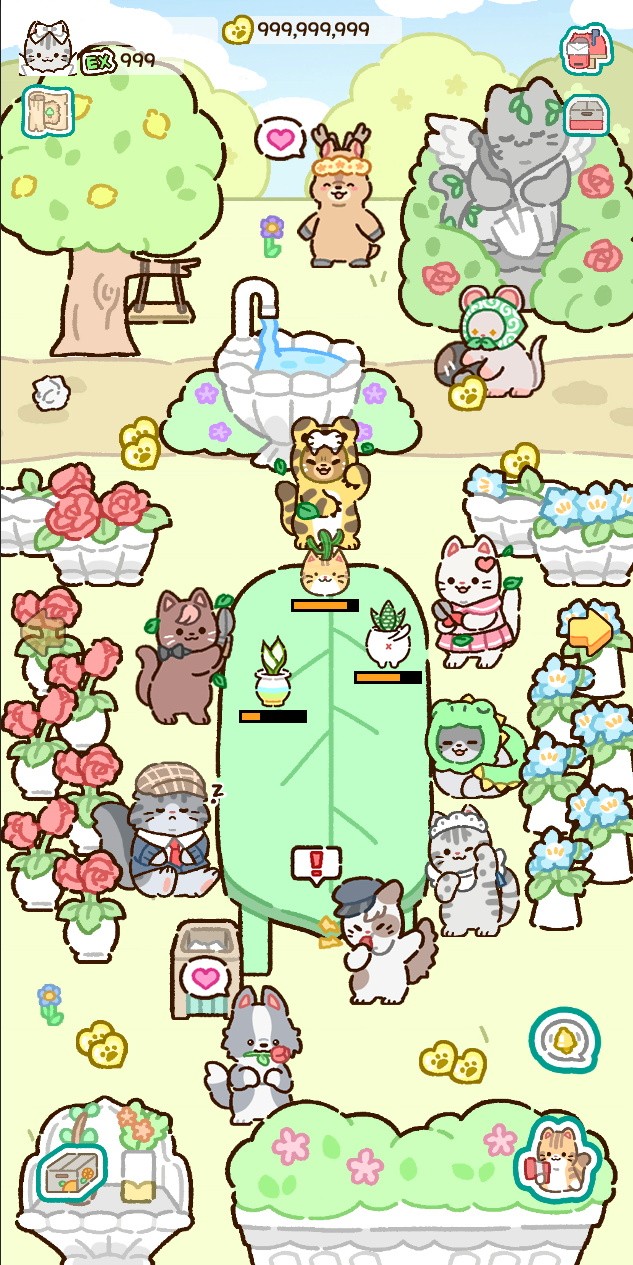Collect the paw coins left of the fountain
Screen dimensions: 633x1265
tap(140, 443)
